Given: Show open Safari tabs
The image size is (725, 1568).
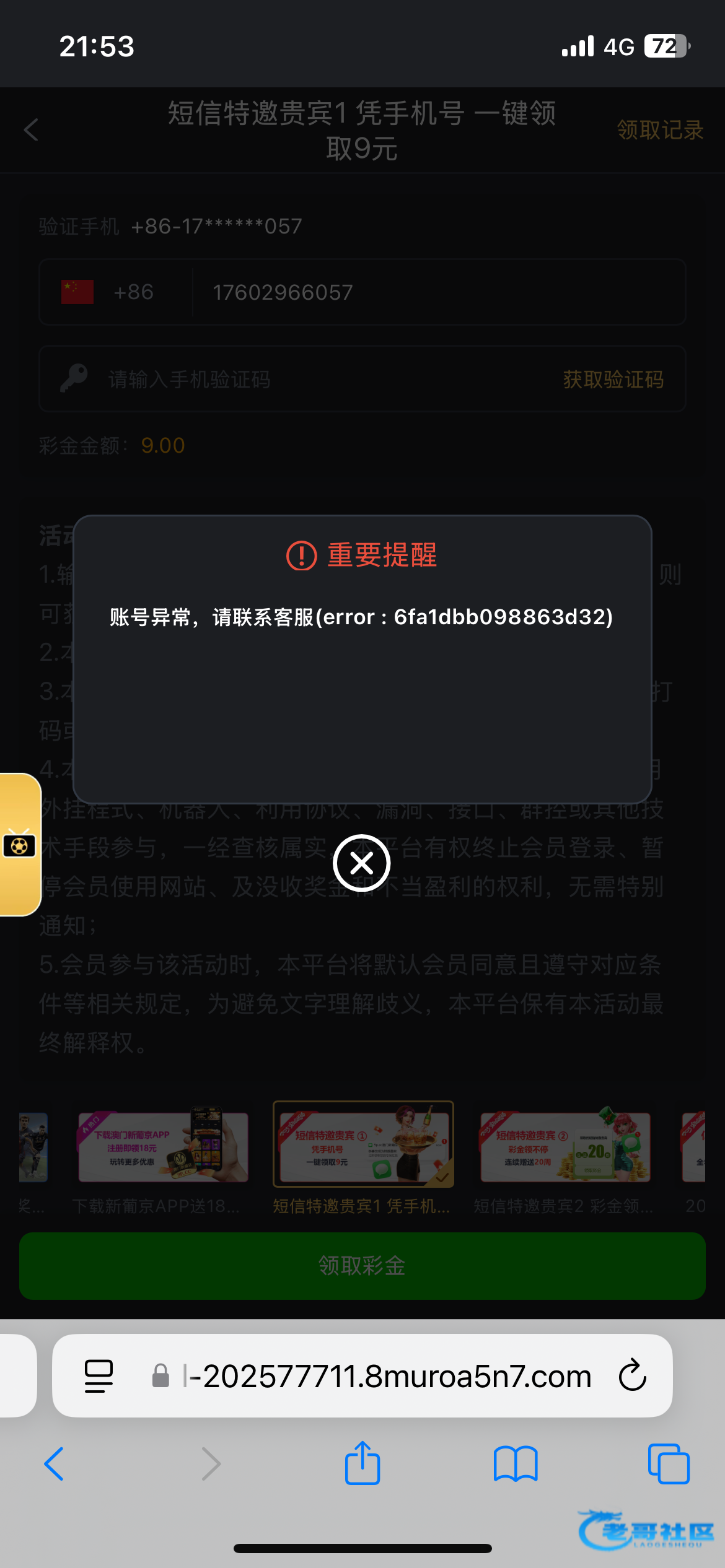Looking at the screenshot, I should click(x=668, y=1464).
